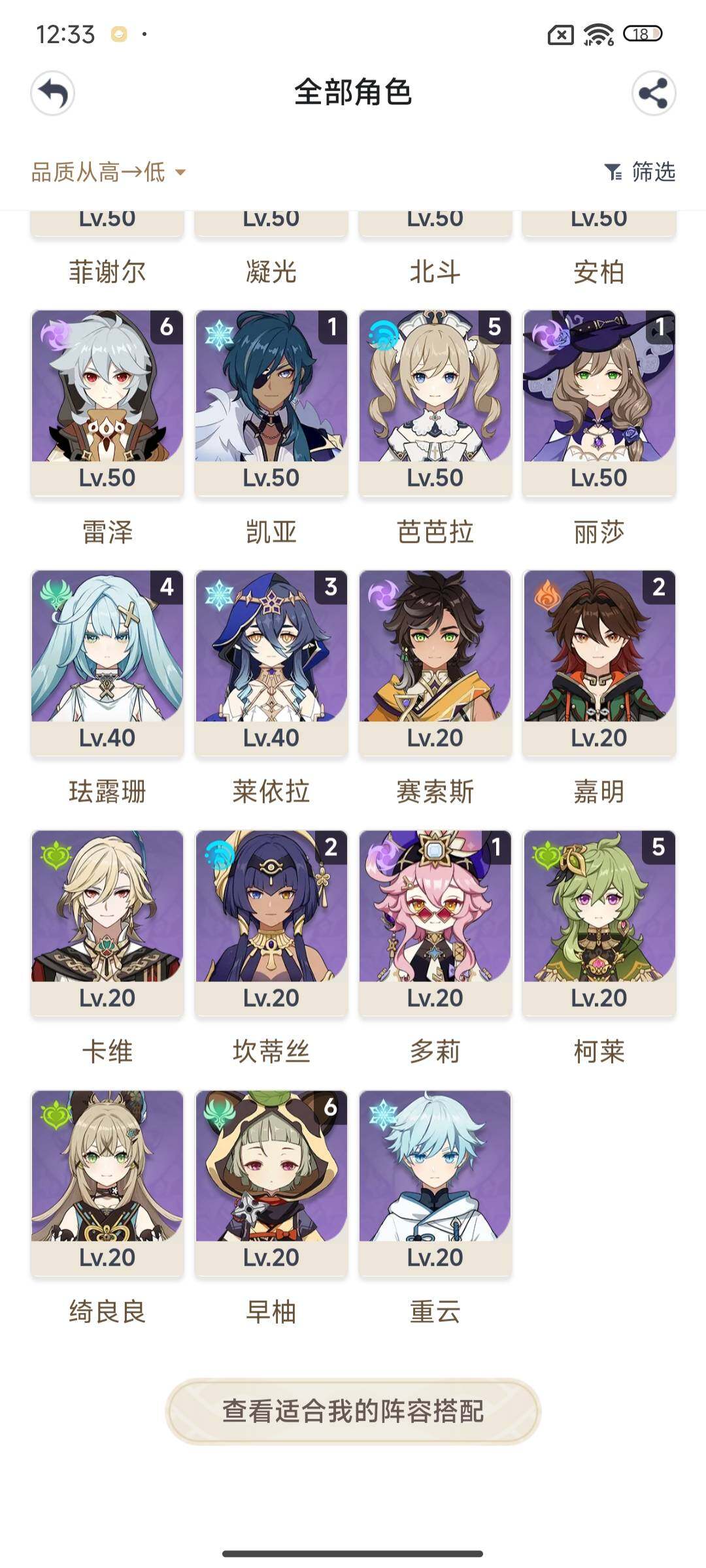
Task: Select the 芭芭拉 character card
Action: point(435,402)
